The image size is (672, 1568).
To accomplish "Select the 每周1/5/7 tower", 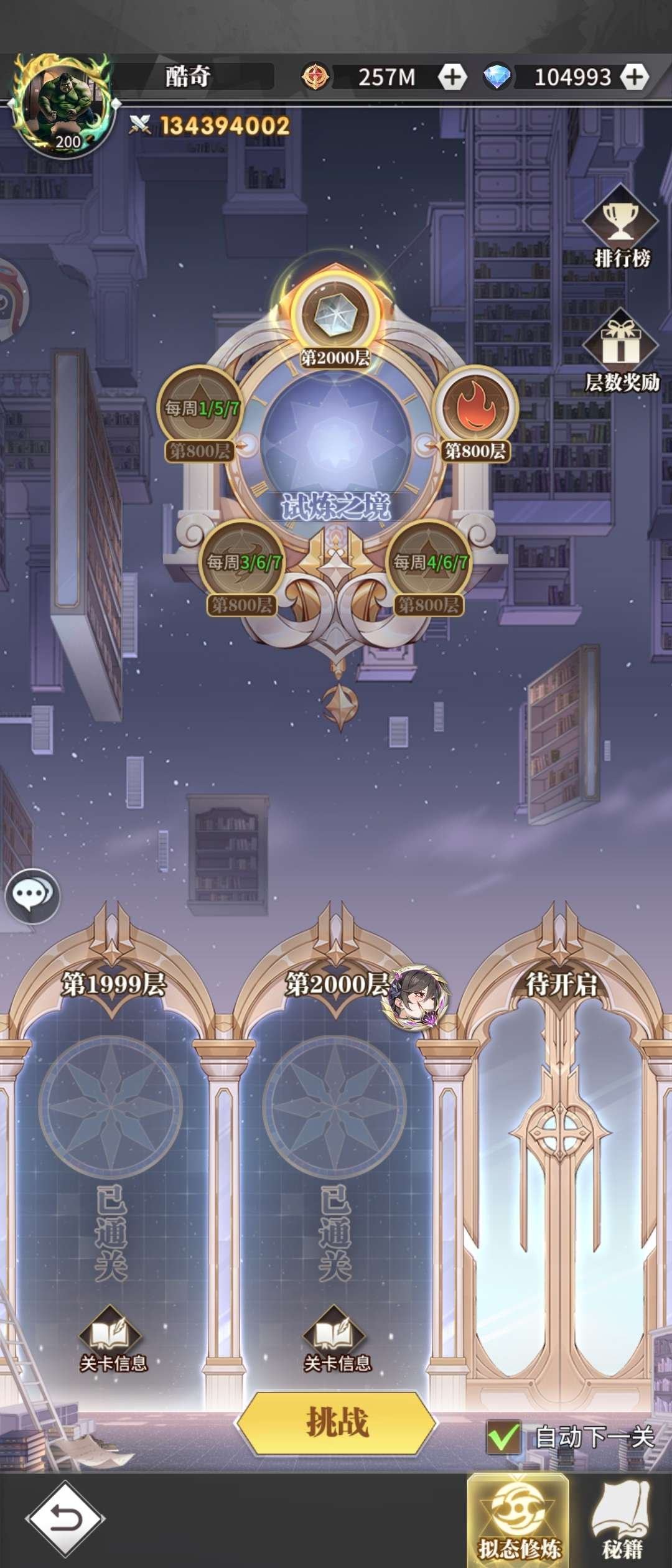I will [x=200, y=409].
